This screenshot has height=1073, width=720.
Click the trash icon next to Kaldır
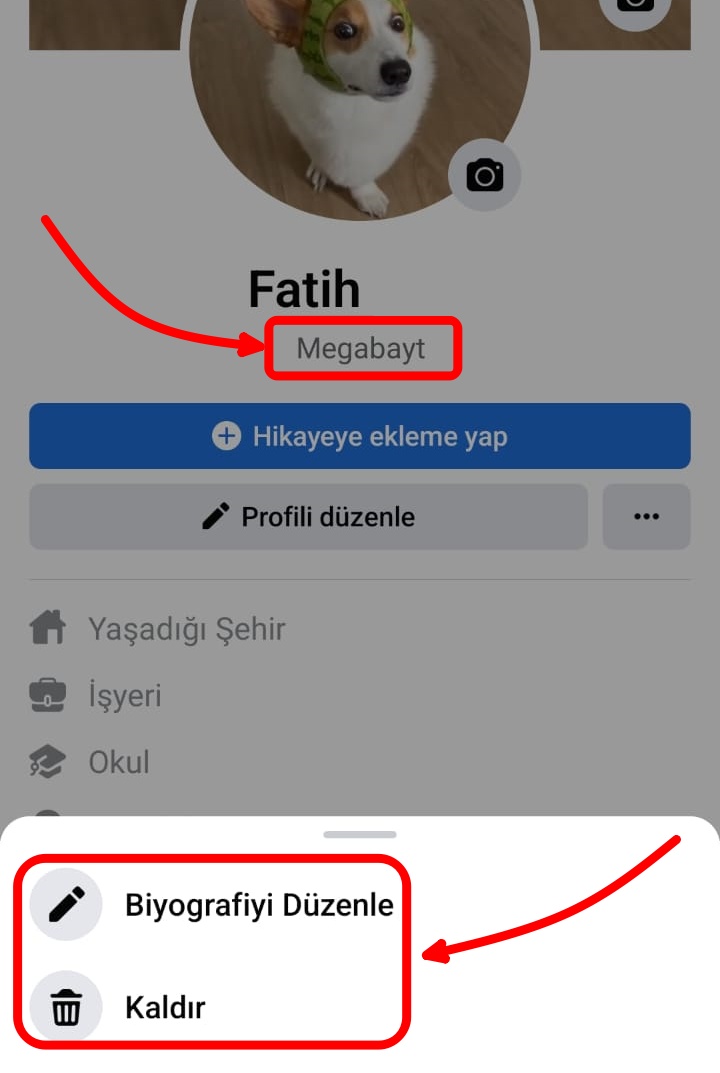pyautogui.click(x=66, y=1008)
